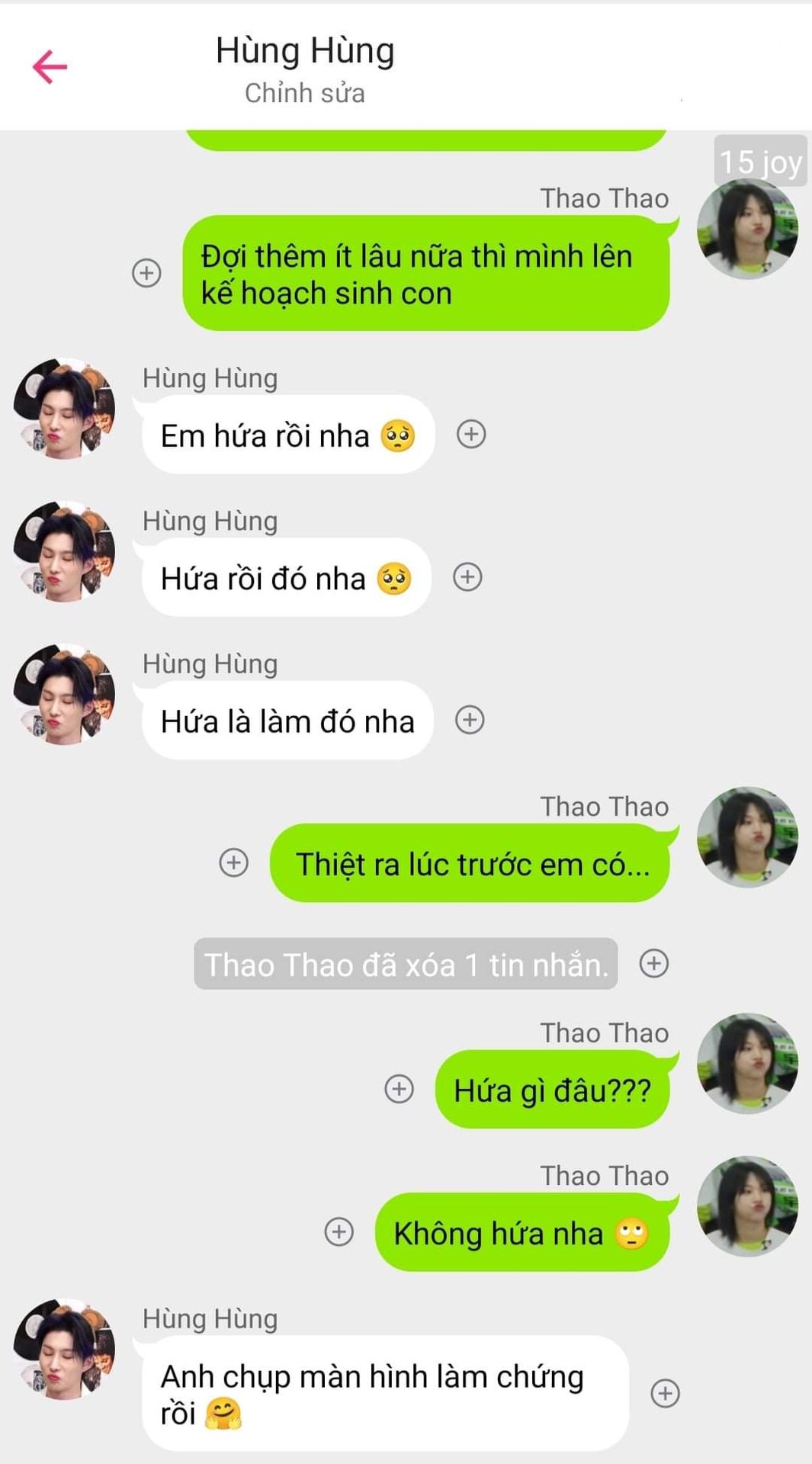Tap plus icon beside 'Anh chụp màn hình' message
Viewport: 812px width, 1464px height.
pos(665,1393)
